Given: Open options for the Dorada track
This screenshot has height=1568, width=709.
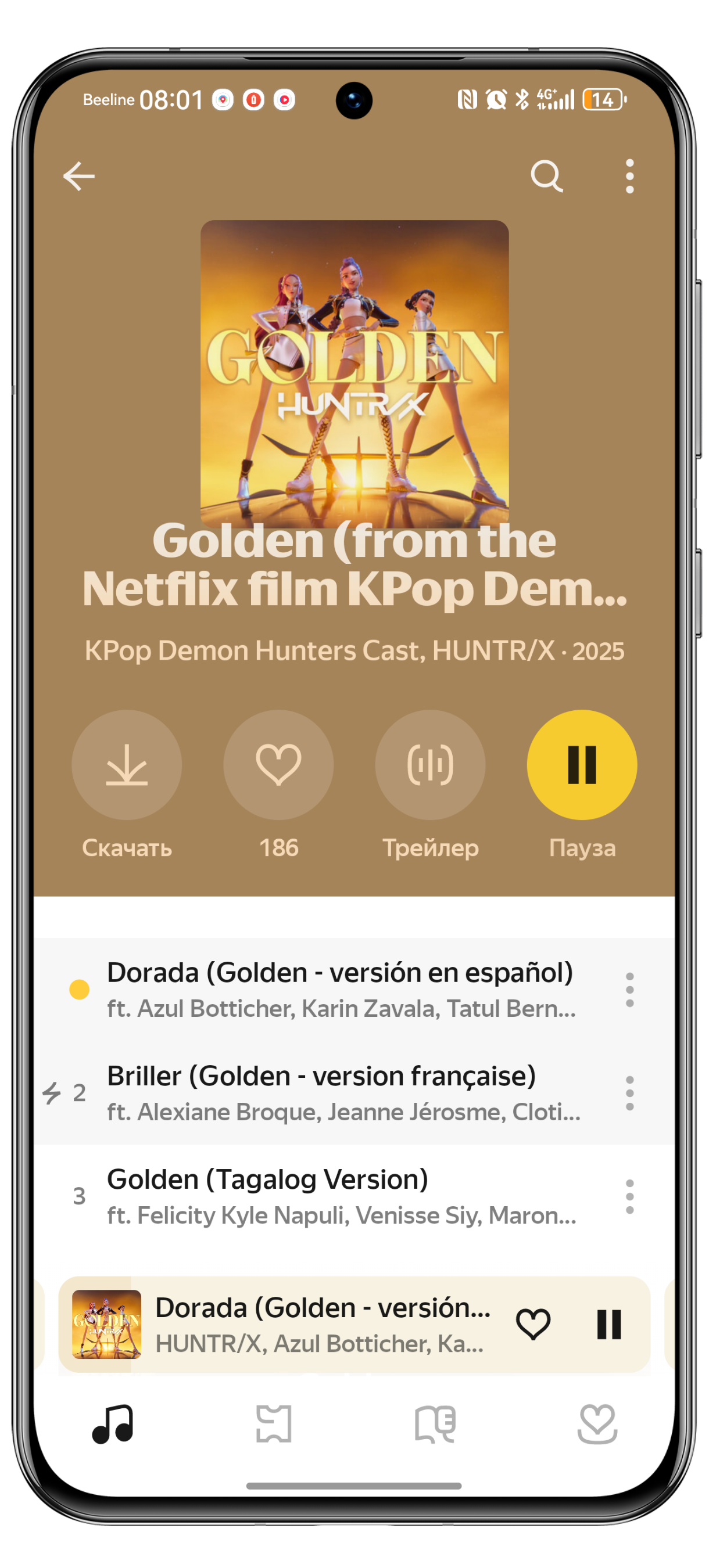Looking at the screenshot, I should 629,989.
